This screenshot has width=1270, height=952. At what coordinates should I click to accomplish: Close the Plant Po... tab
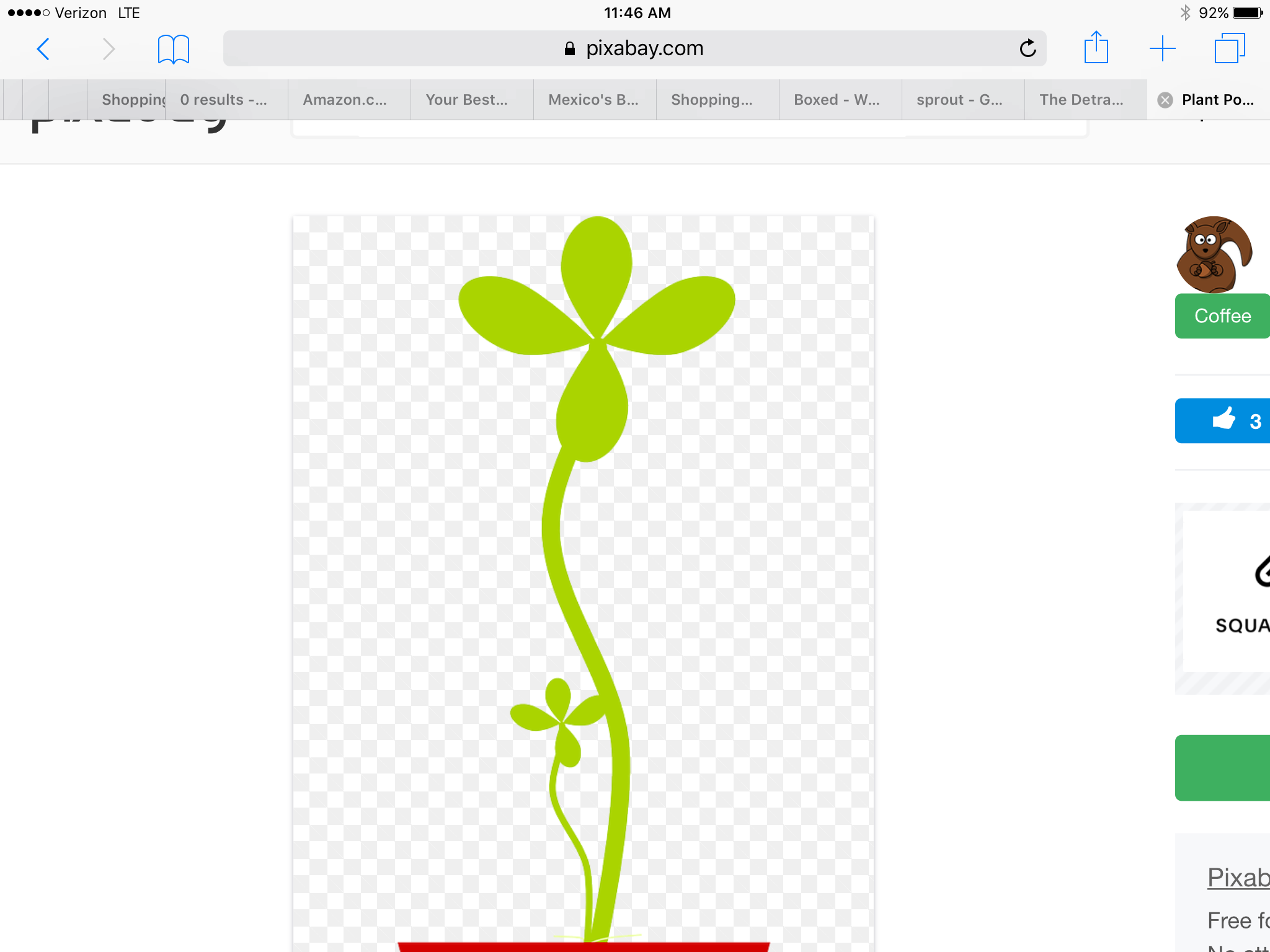click(1165, 100)
